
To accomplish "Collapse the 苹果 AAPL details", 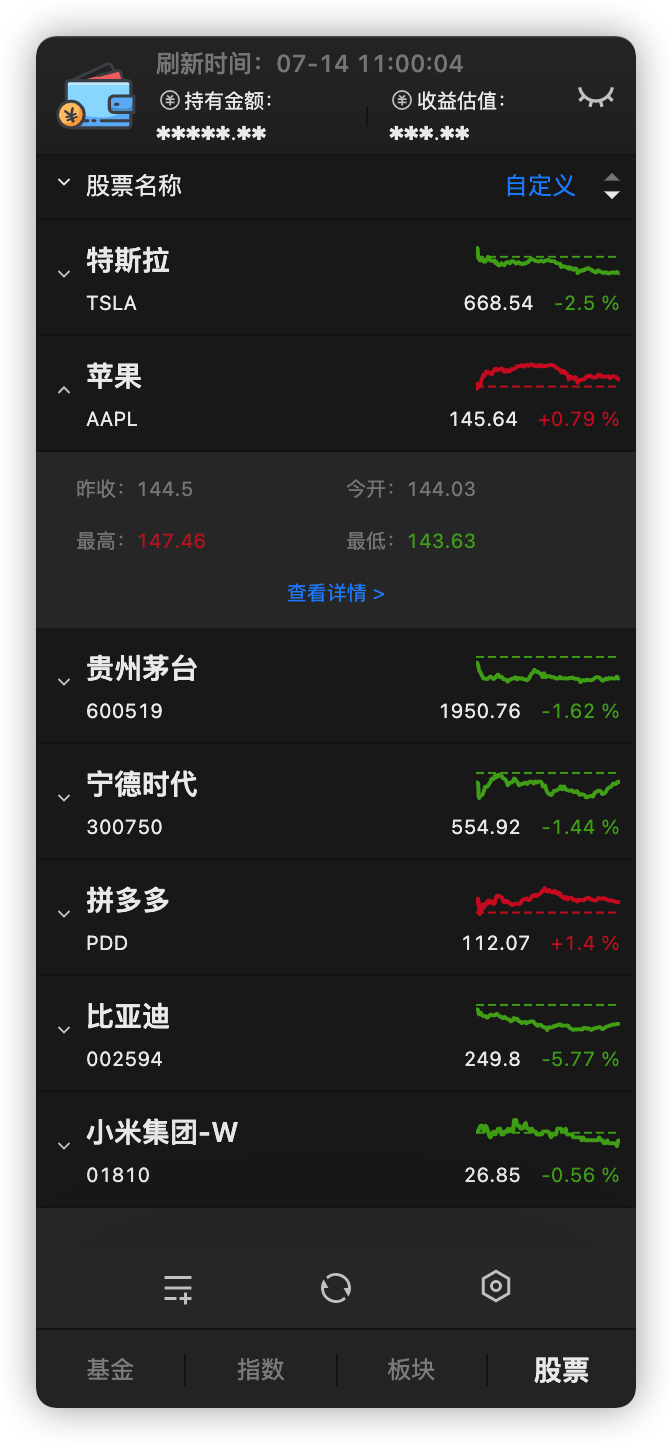I will pyautogui.click(x=64, y=390).
